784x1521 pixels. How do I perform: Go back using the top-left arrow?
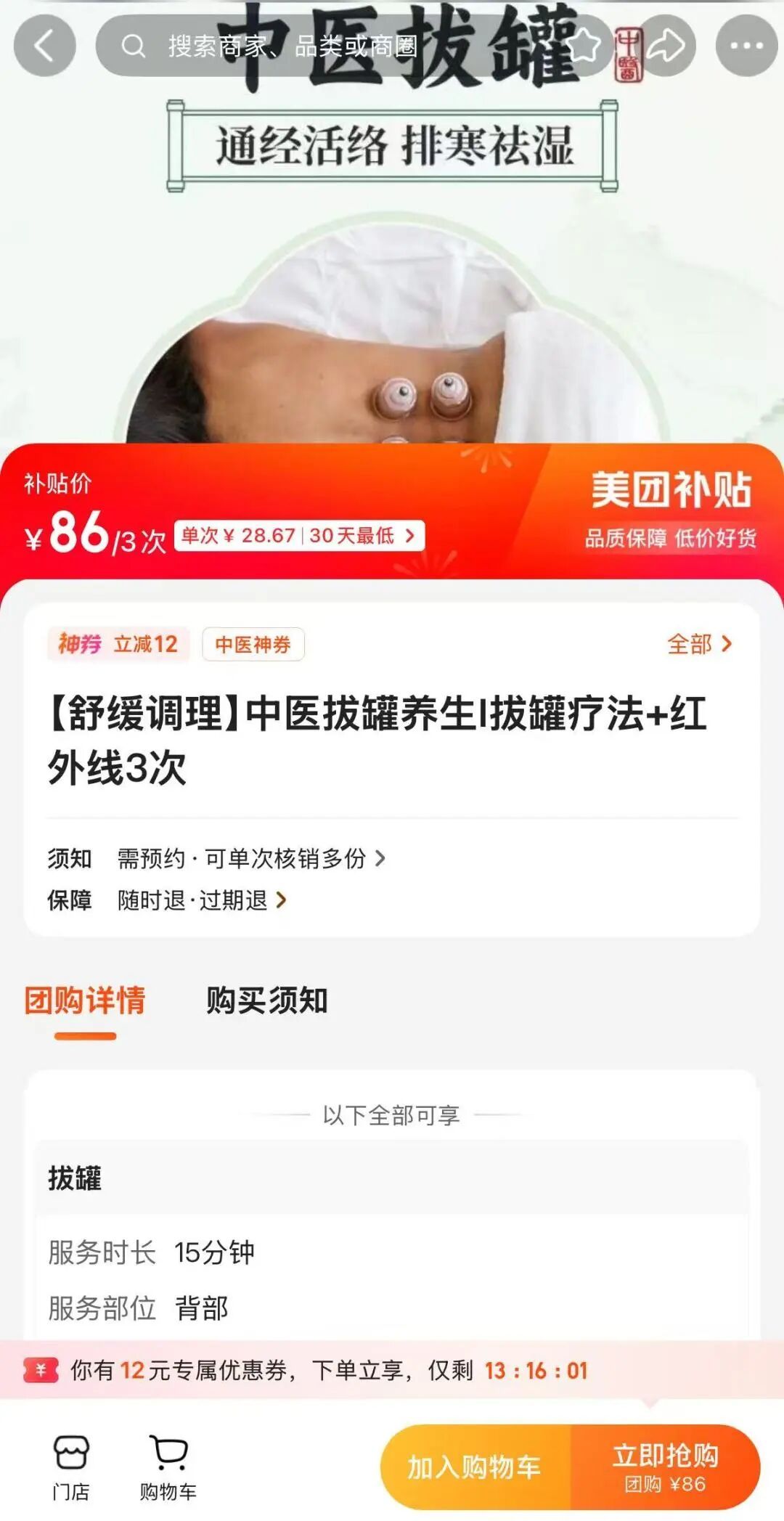coord(45,46)
